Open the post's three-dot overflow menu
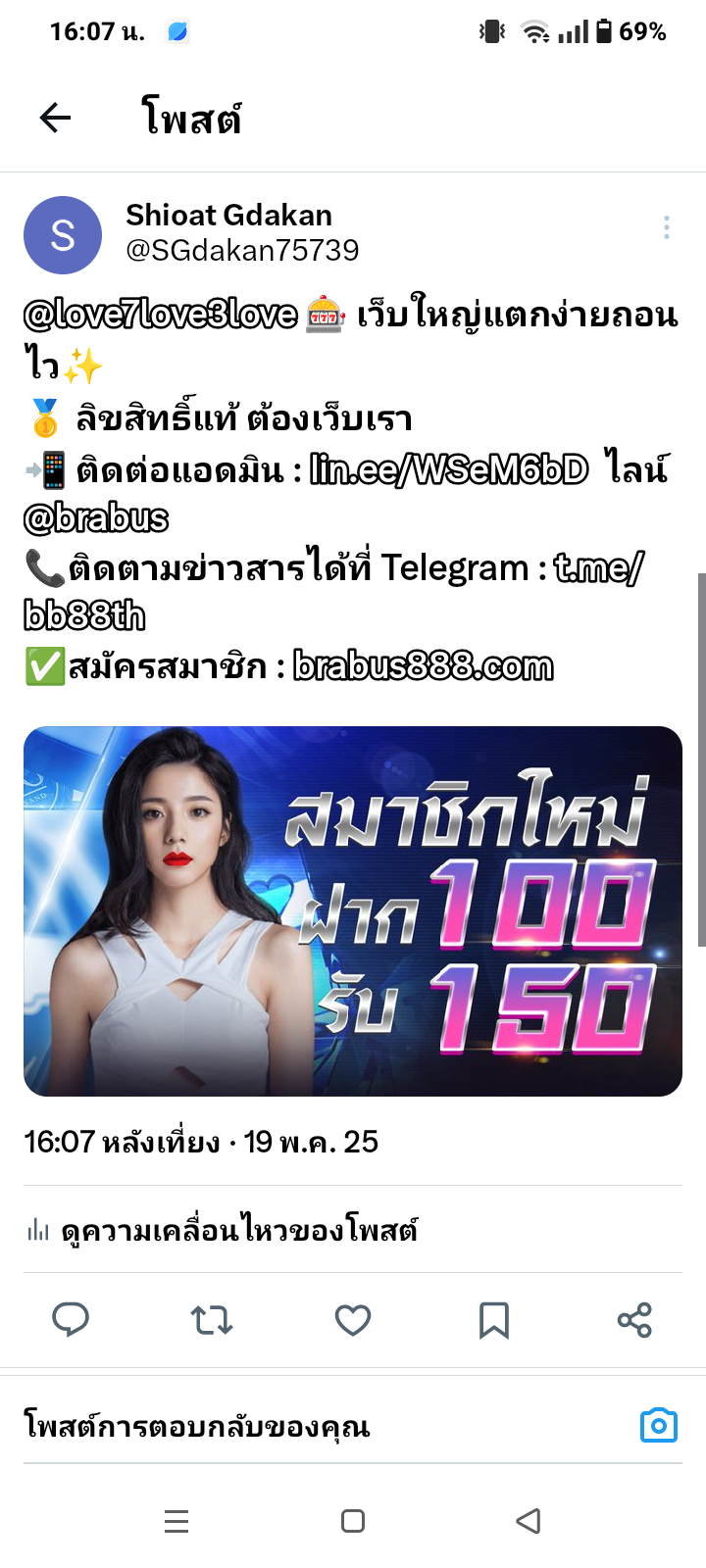Image resolution: width=706 pixels, height=1568 pixels. [x=667, y=227]
